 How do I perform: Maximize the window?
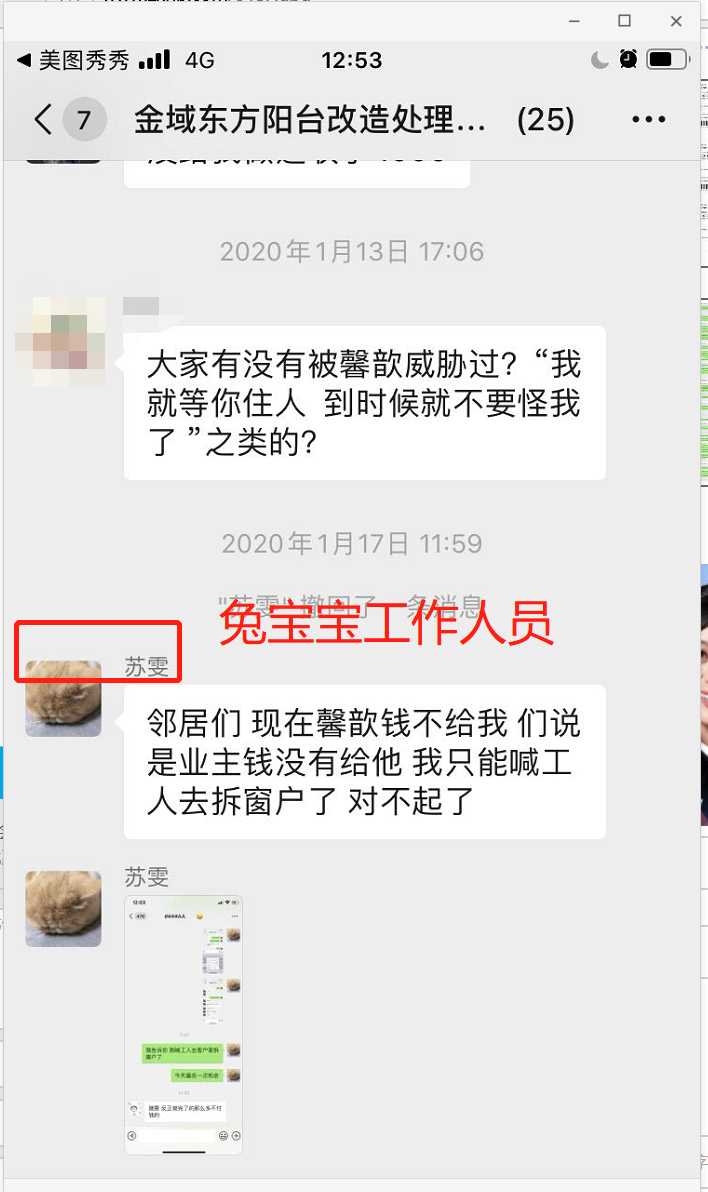click(x=624, y=20)
